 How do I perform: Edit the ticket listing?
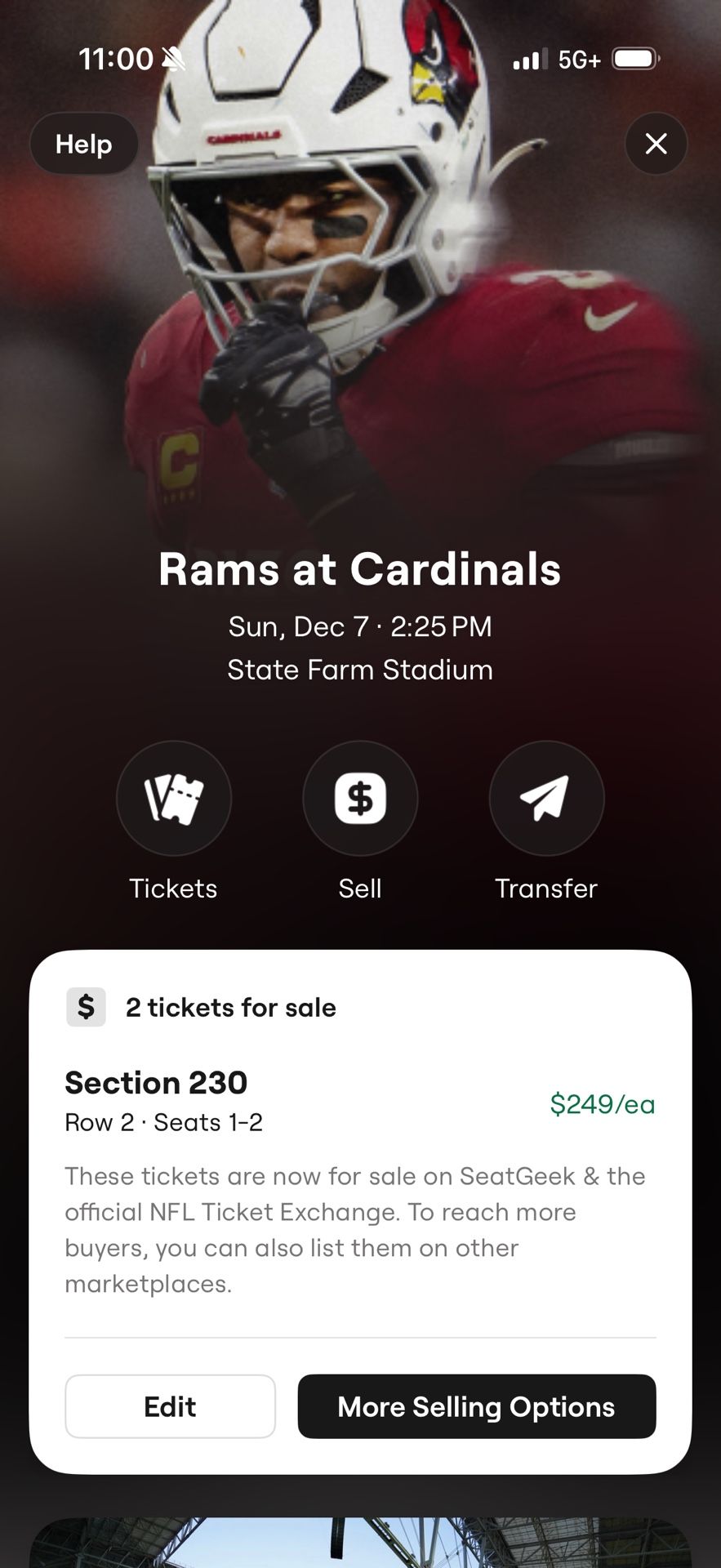point(170,1406)
